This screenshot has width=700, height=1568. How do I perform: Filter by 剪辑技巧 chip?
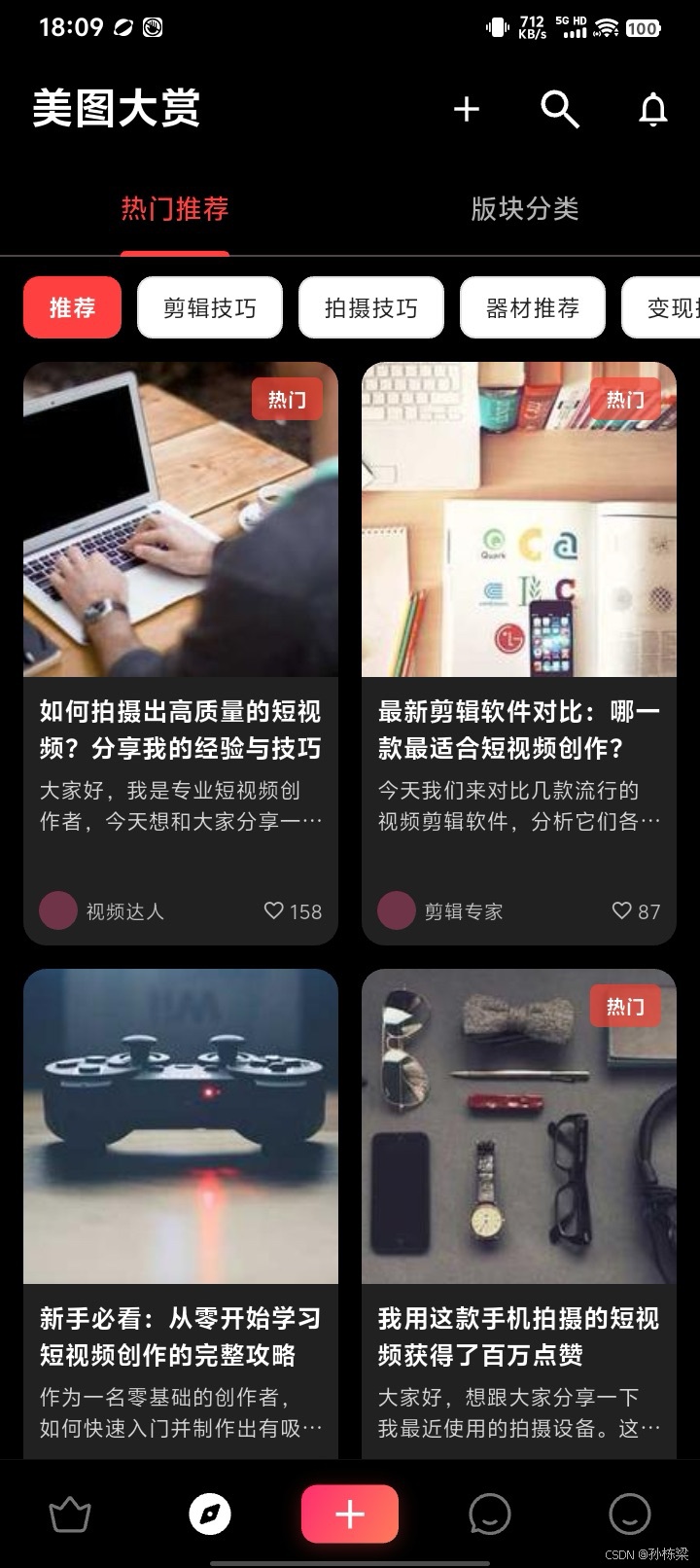[210, 307]
